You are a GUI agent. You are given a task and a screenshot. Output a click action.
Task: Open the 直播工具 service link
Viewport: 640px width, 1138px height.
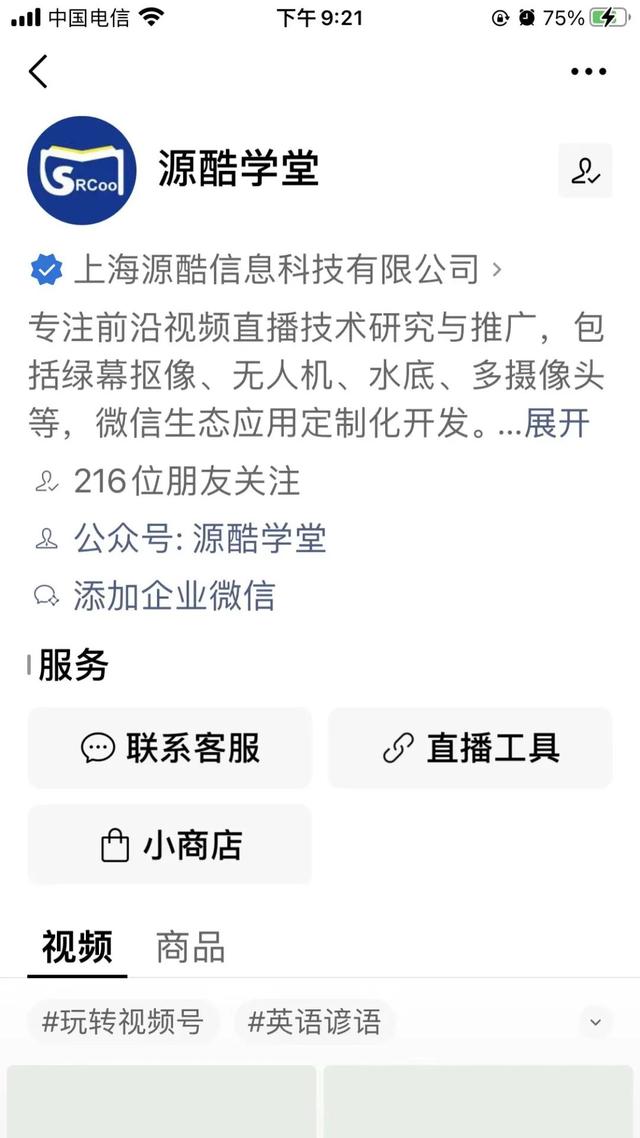470,748
